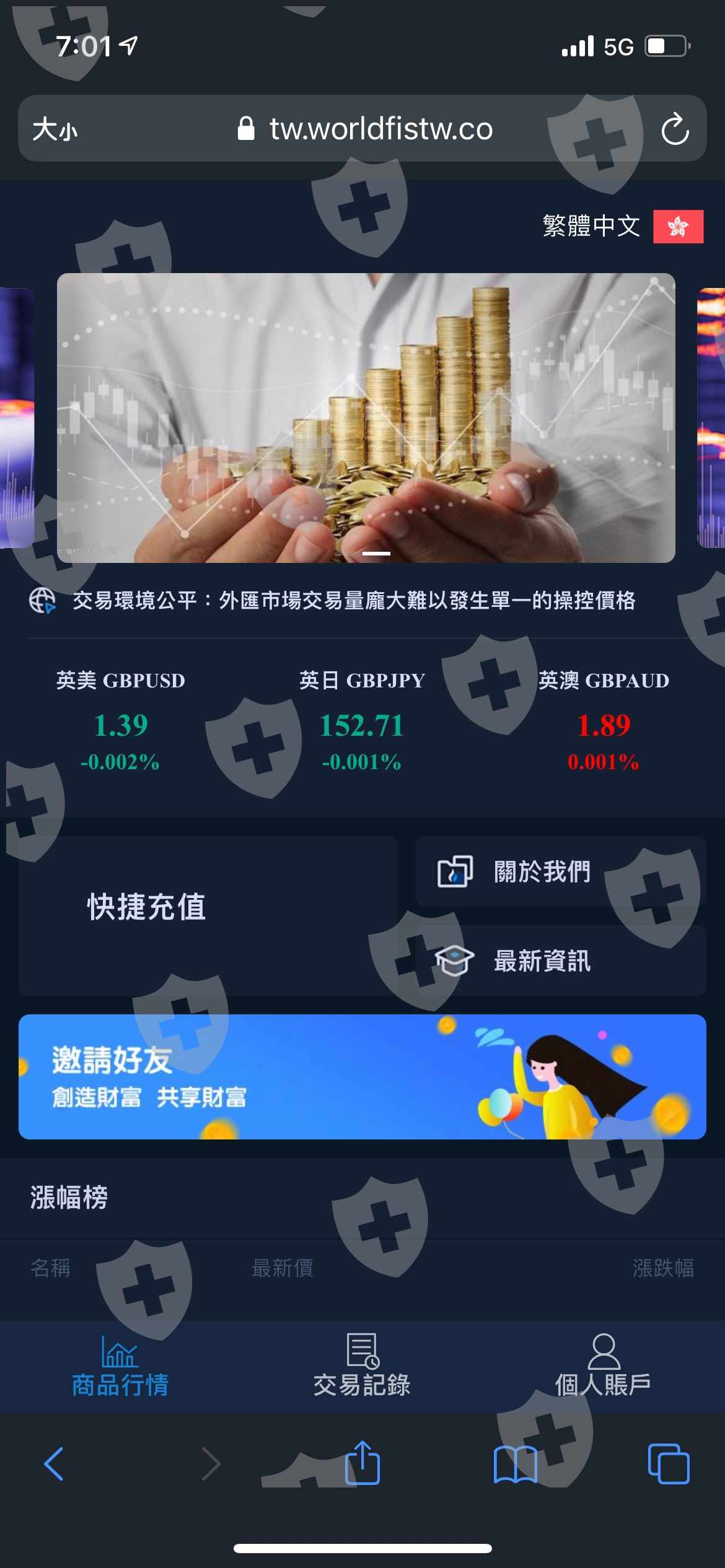View the 英美 GBPUSD quote
Image resolution: width=725 pixels, height=1568 pixels.
pyautogui.click(x=121, y=721)
